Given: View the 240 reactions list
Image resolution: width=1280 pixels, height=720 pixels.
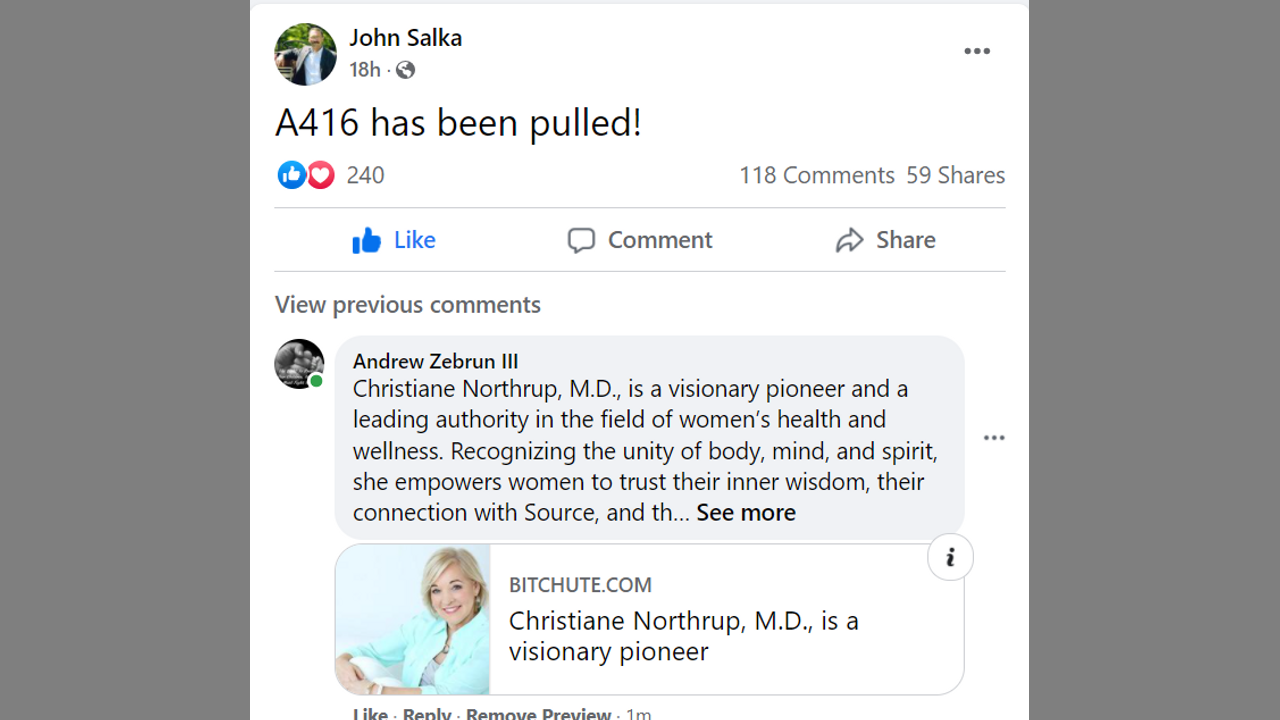Looking at the screenshot, I should click(364, 175).
